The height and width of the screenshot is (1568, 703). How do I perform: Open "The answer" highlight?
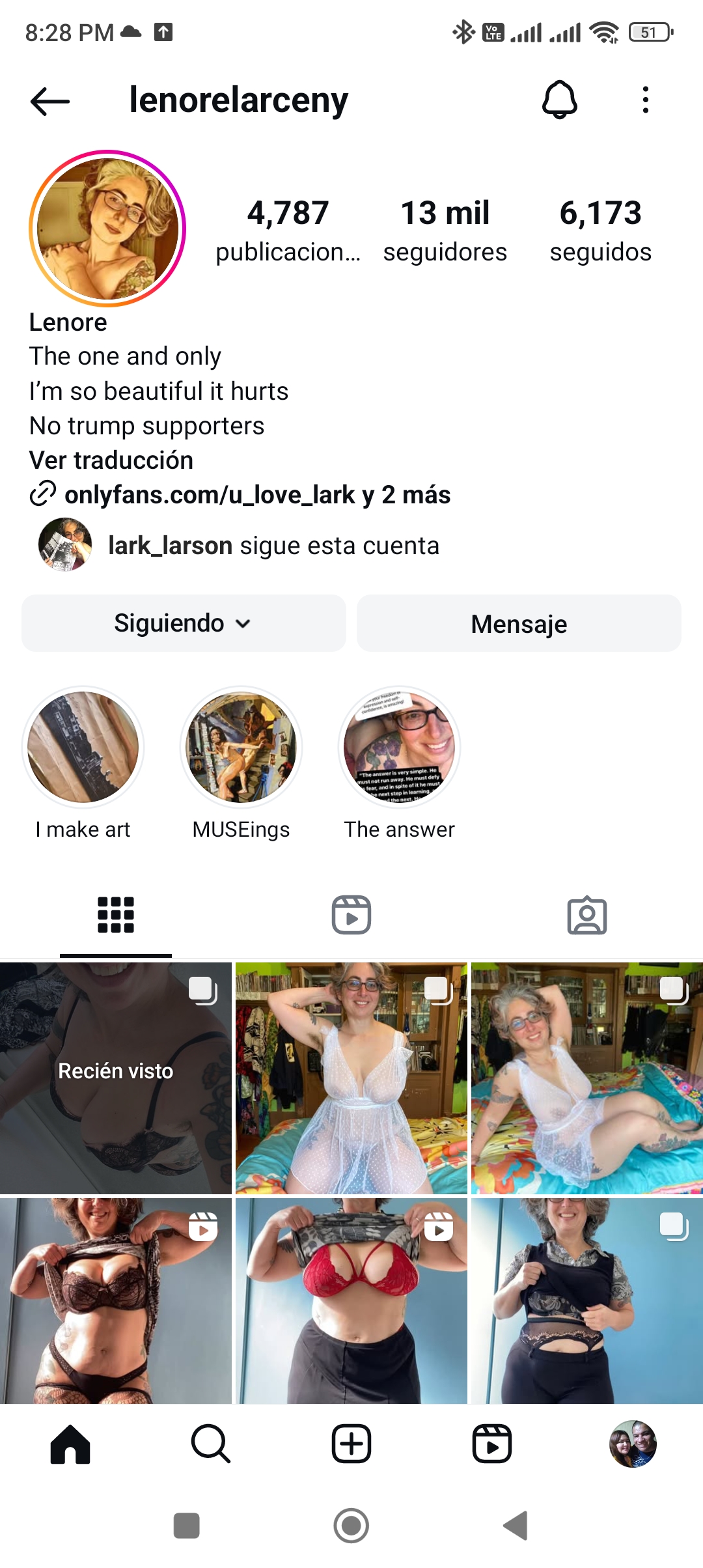click(399, 748)
